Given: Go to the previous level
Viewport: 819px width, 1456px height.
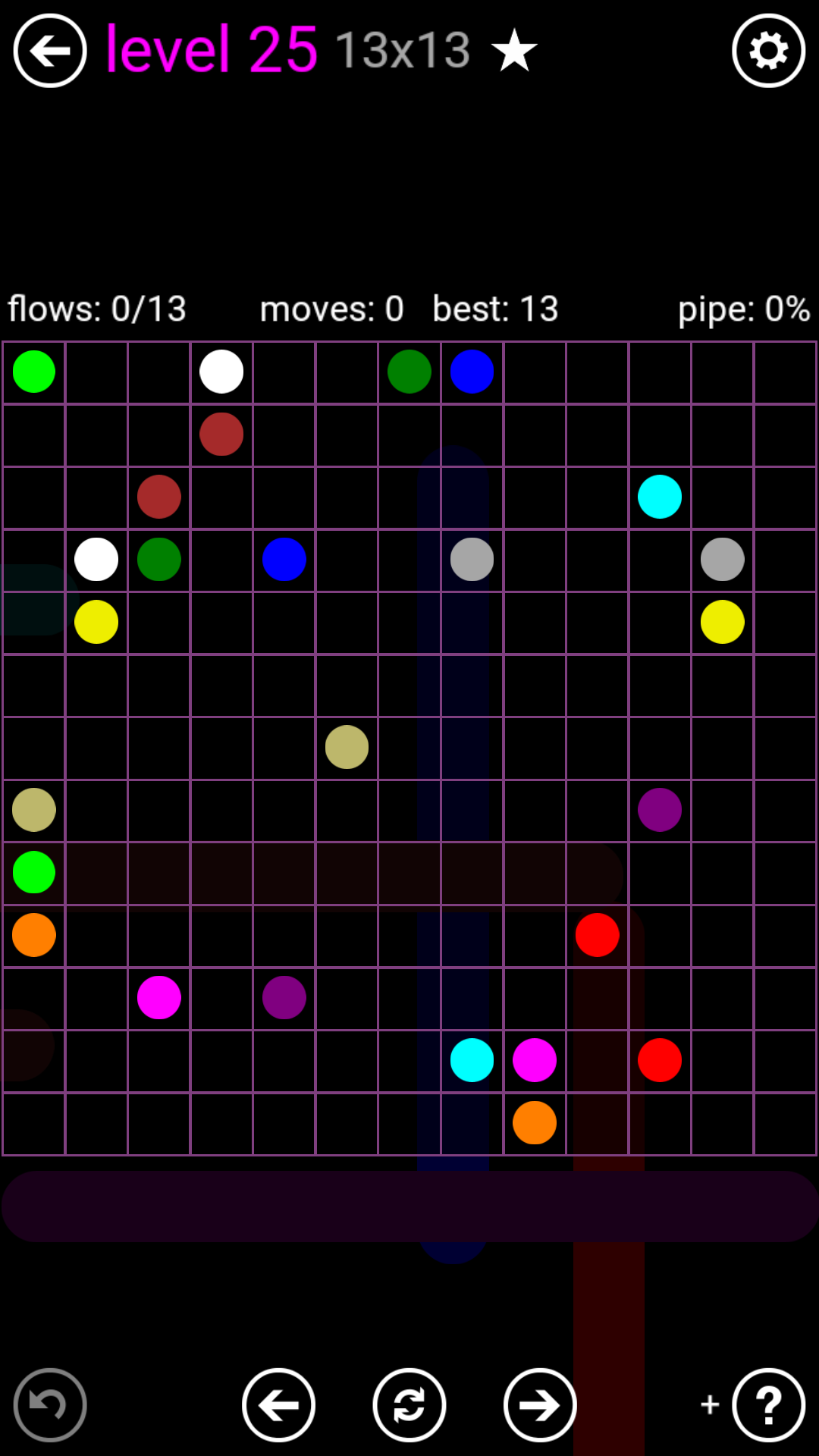Looking at the screenshot, I should pos(278,1405).
